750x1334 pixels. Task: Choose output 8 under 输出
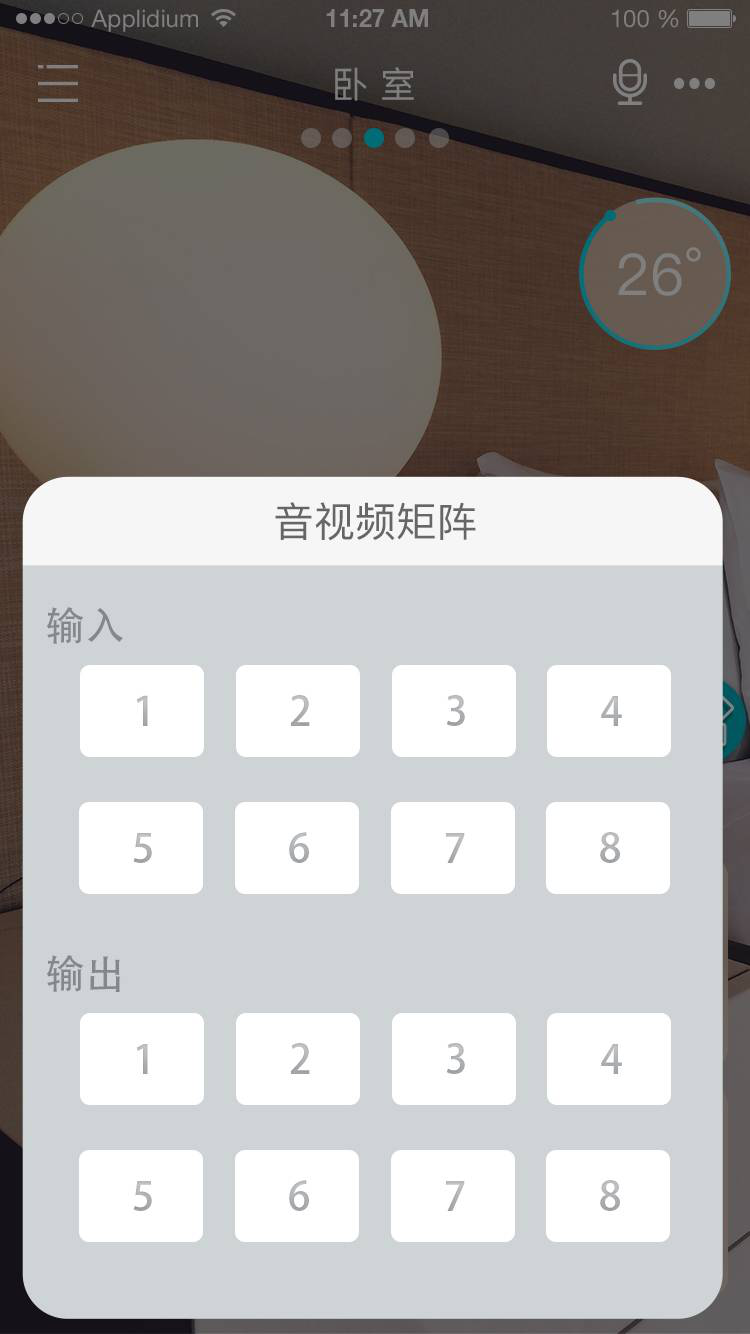(608, 1196)
